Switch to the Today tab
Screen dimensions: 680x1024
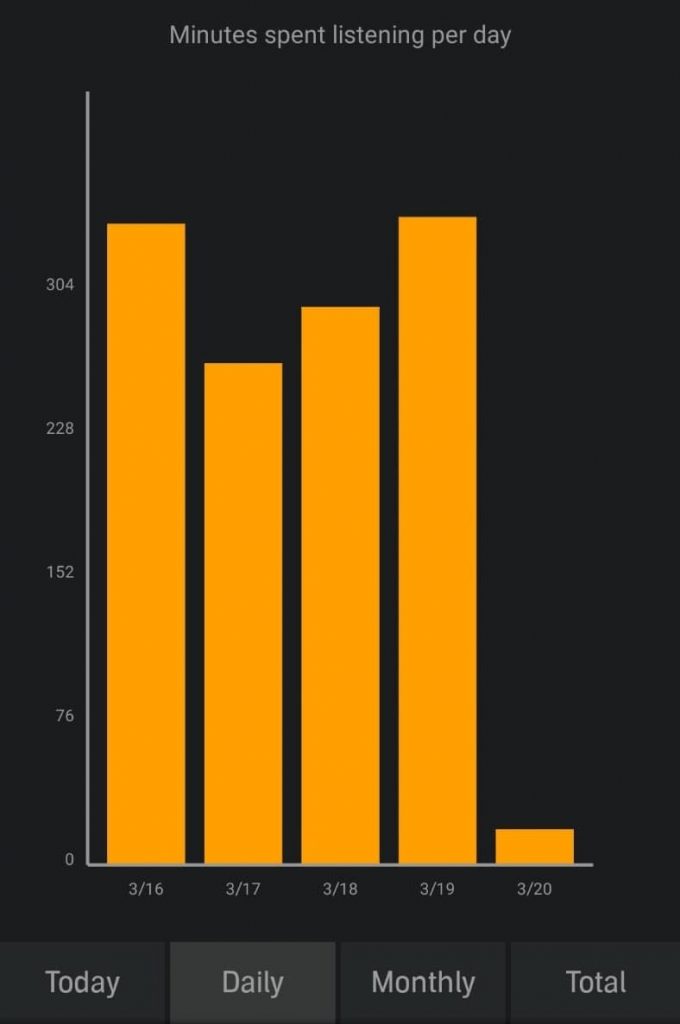82,982
